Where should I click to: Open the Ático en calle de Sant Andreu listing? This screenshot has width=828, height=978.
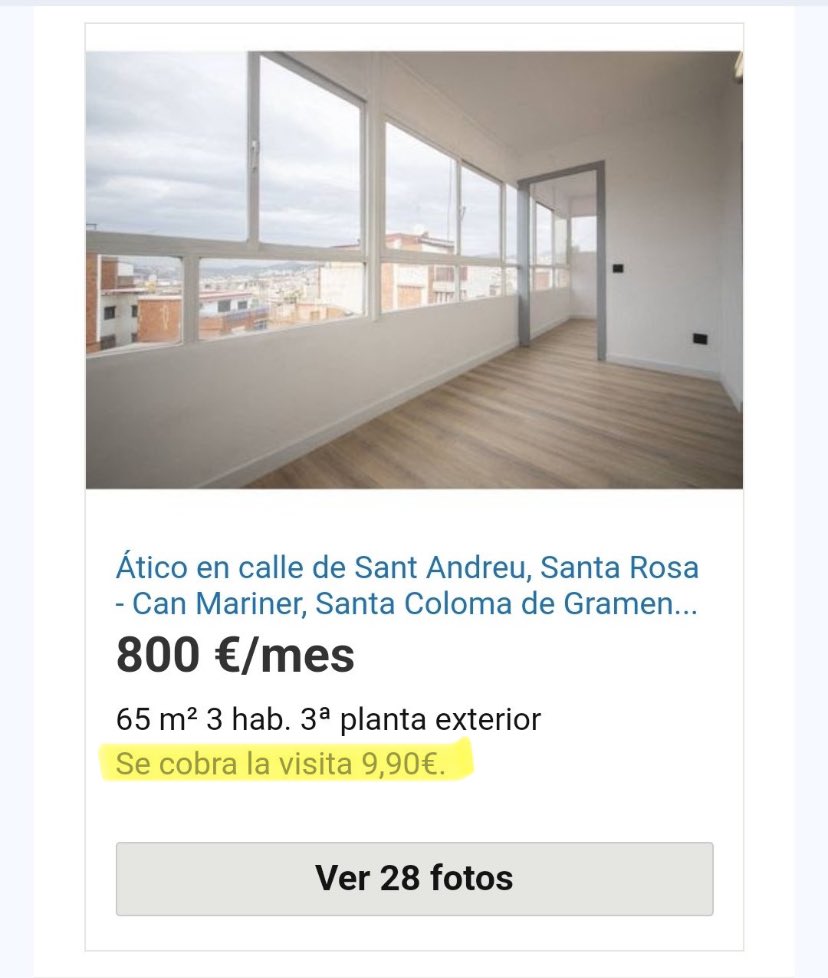(x=407, y=586)
